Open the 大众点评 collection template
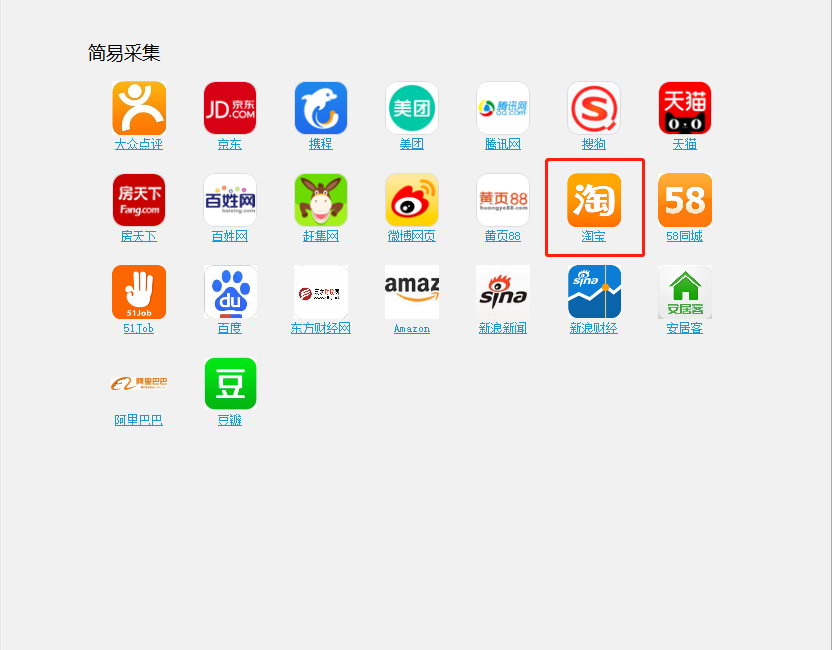832x650 pixels. click(139, 108)
